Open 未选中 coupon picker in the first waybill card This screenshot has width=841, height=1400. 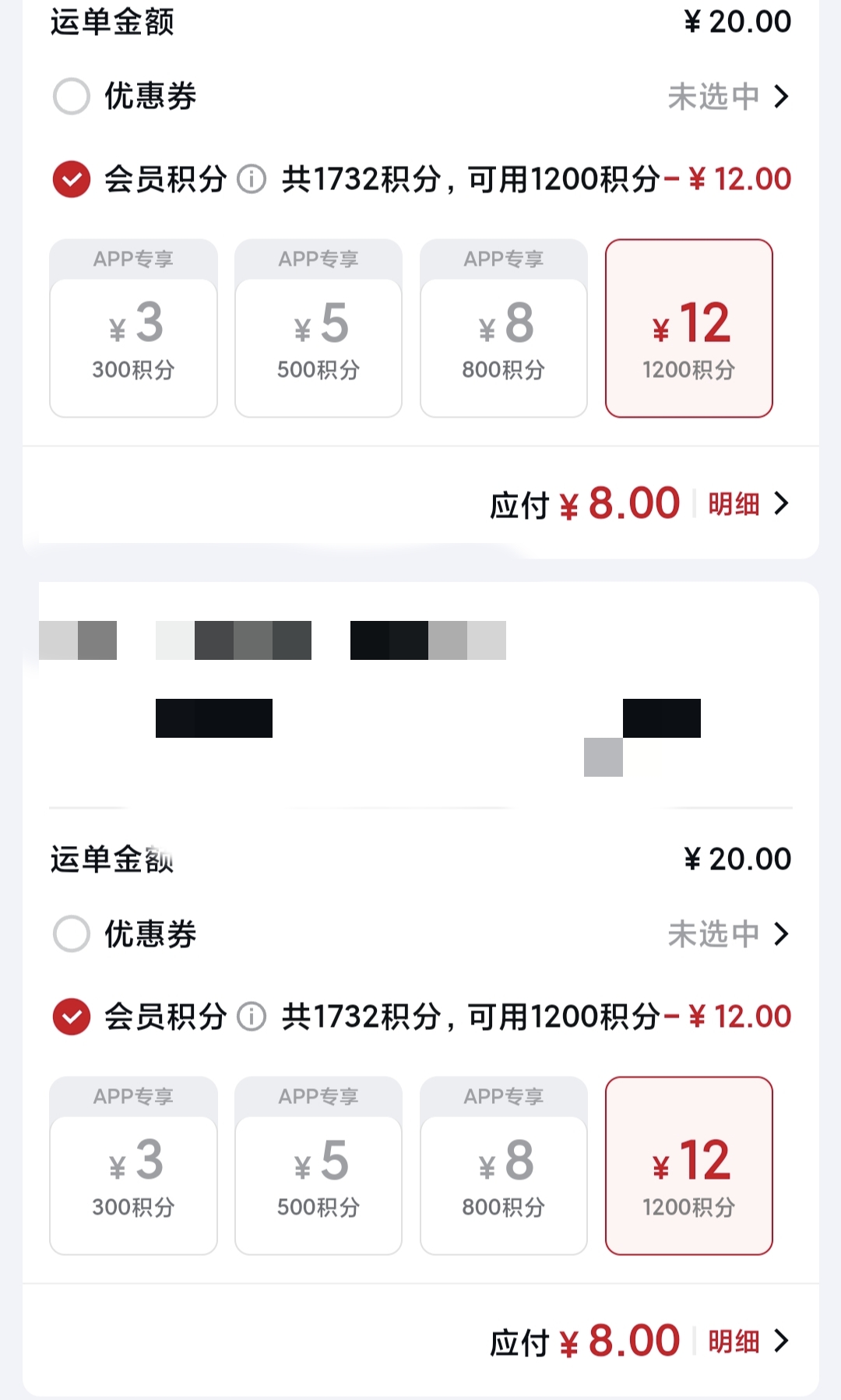pos(727,97)
